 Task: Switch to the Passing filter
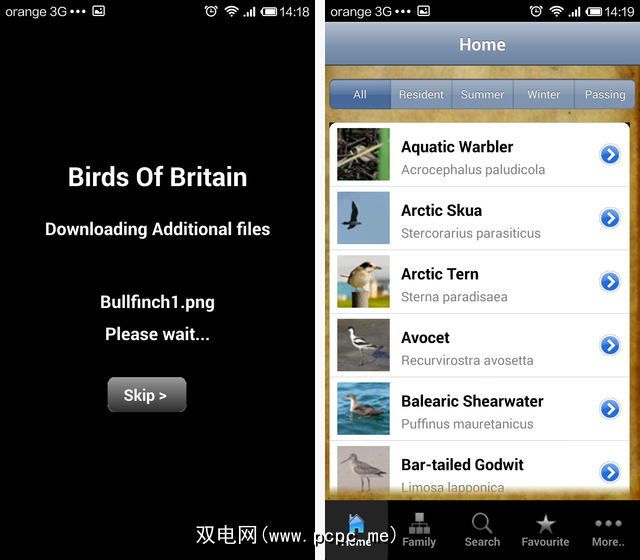[604, 95]
